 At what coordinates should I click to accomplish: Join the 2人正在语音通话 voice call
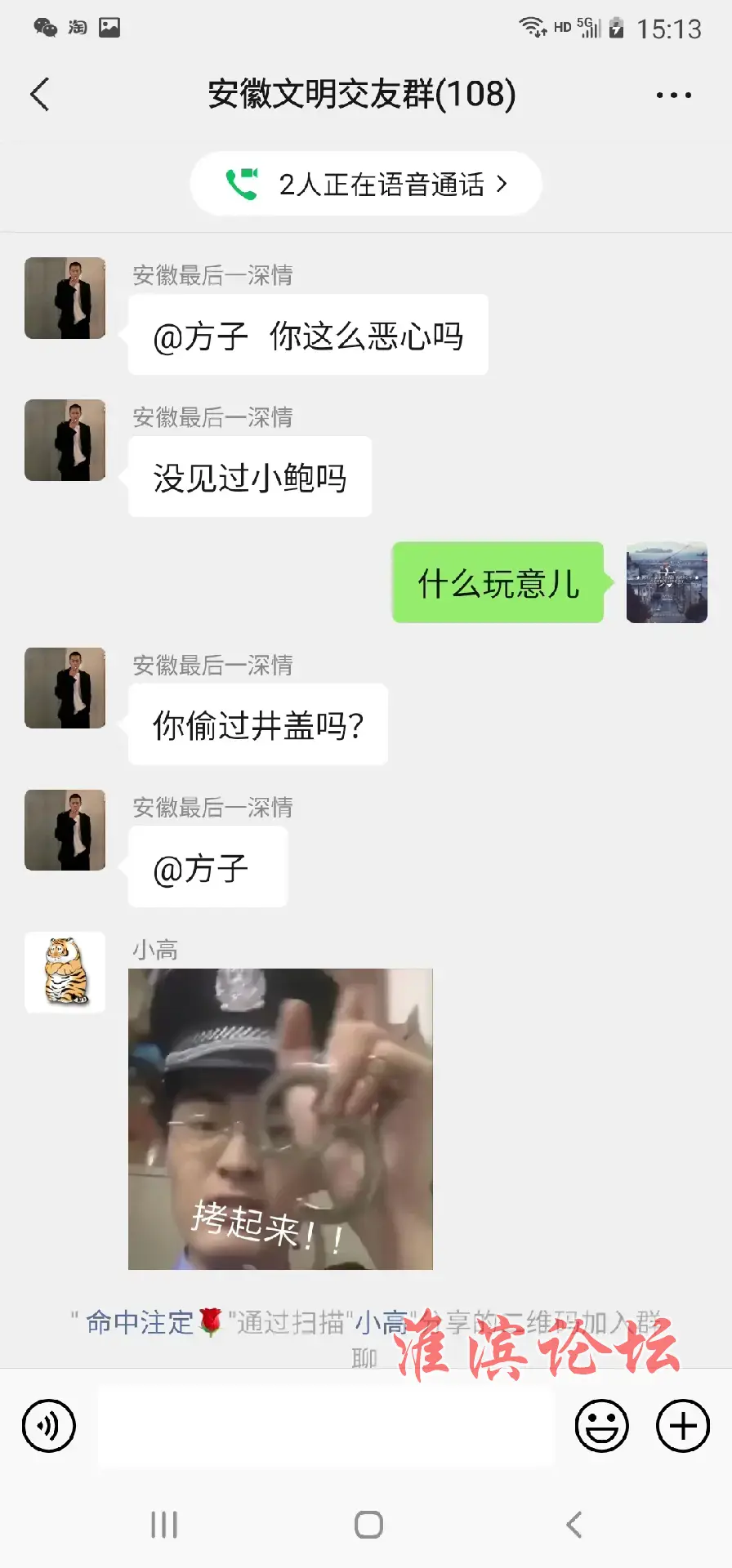click(x=366, y=185)
